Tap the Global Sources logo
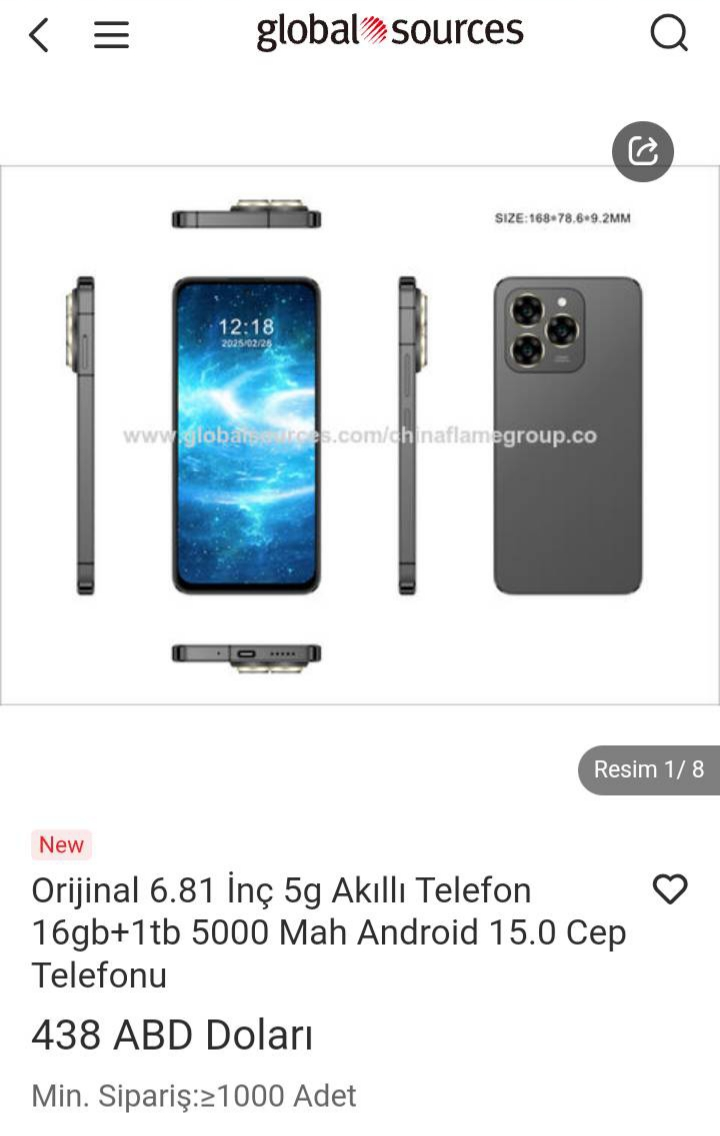 [390, 32]
